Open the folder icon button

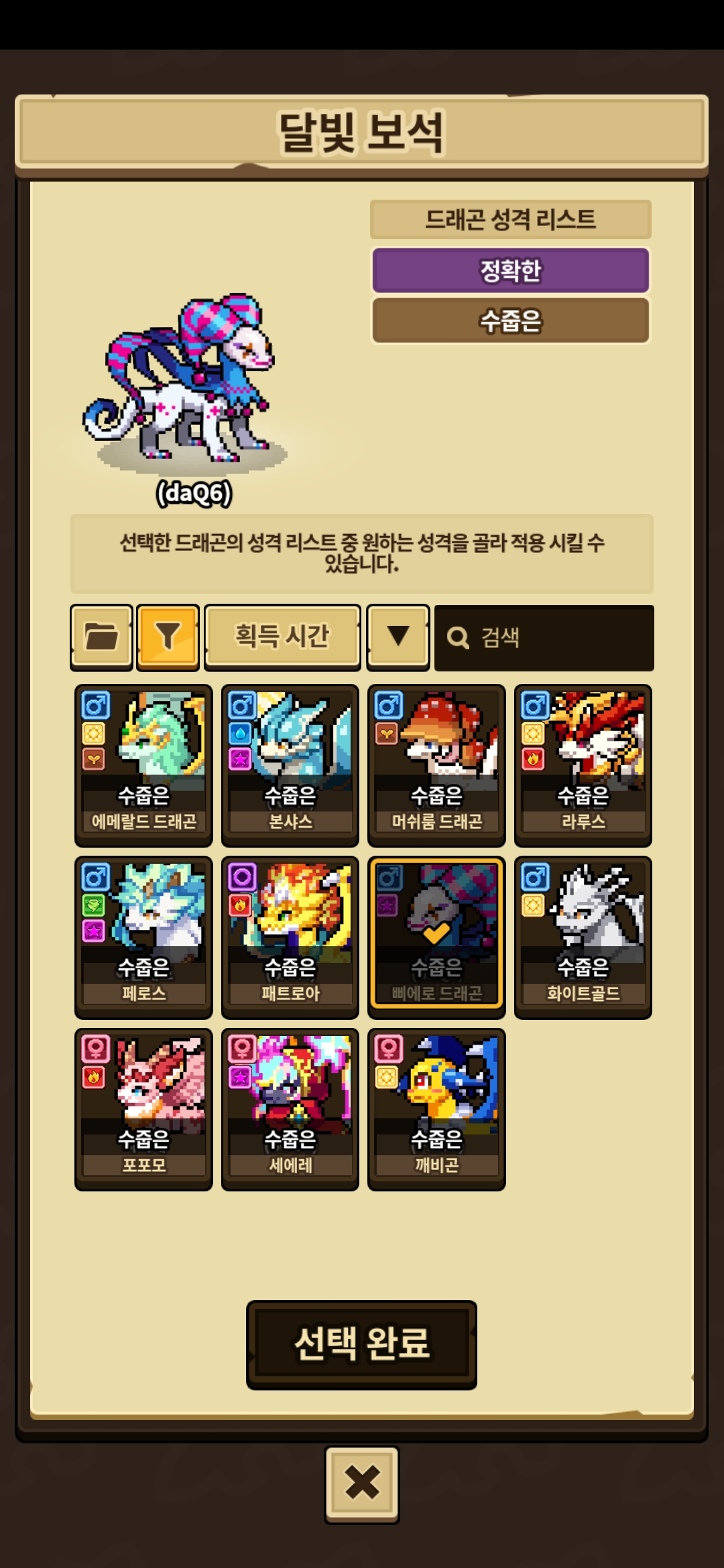(101, 637)
